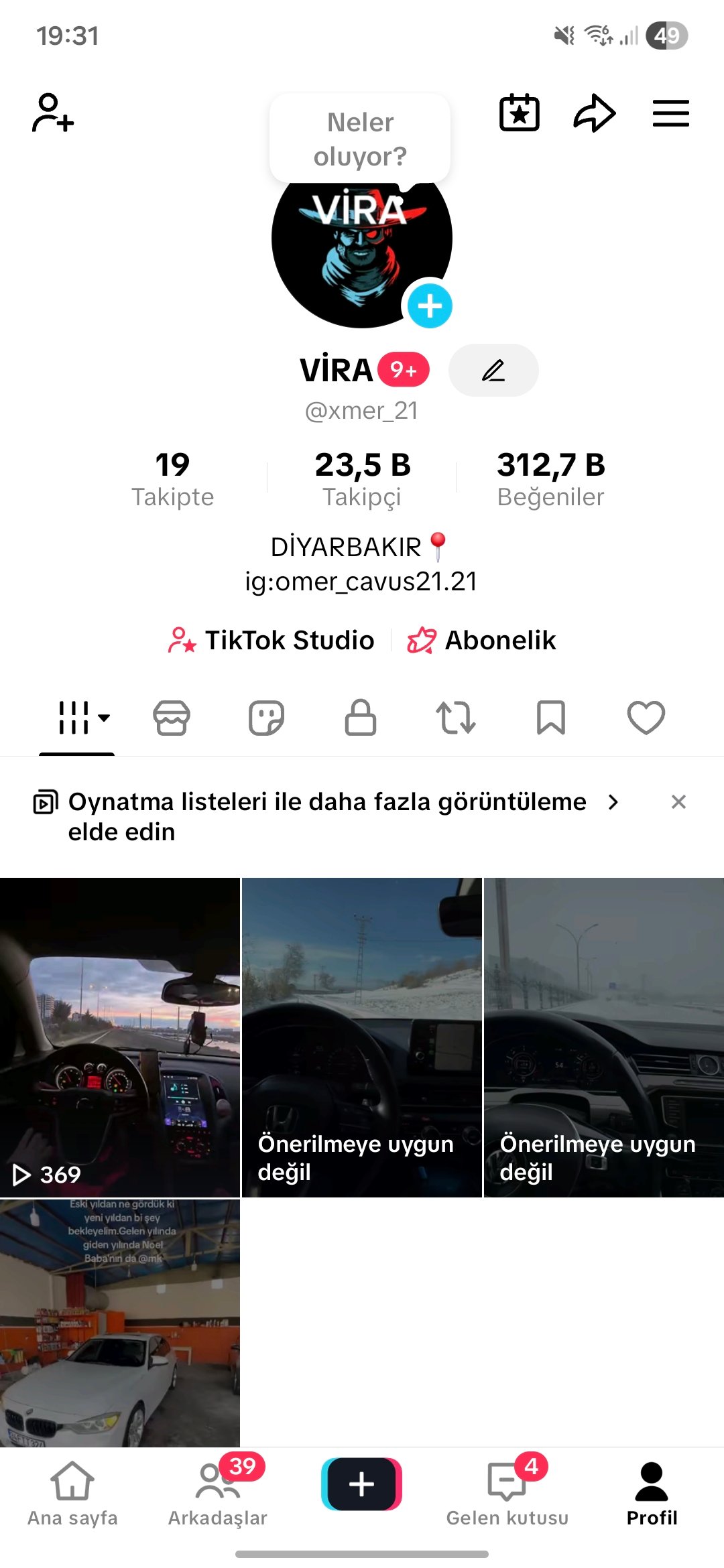Image resolution: width=724 pixels, height=1568 pixels.
Task: Open TikTok Studio
Action: click(x=271, y=640)
